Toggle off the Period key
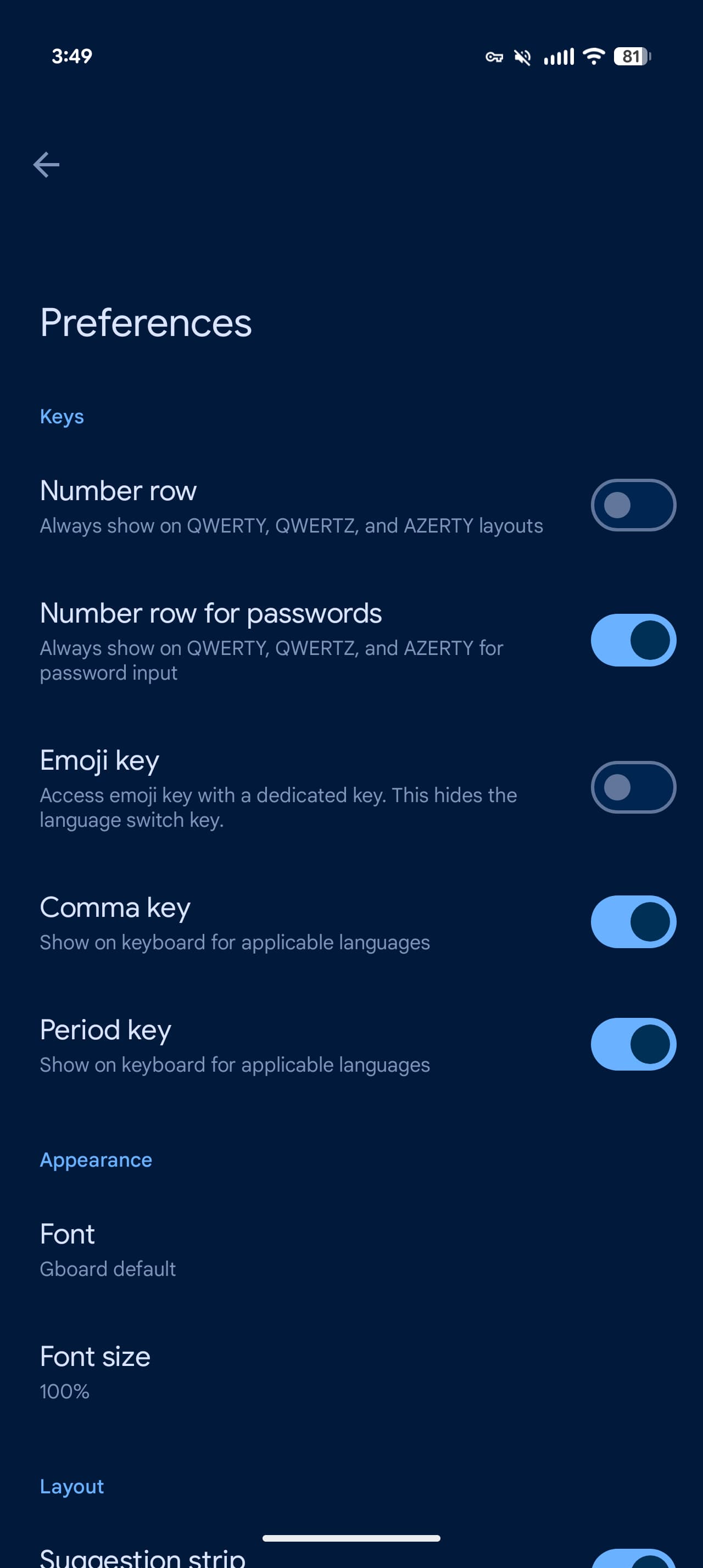The image size is (703, 1568). [632, 1044]
